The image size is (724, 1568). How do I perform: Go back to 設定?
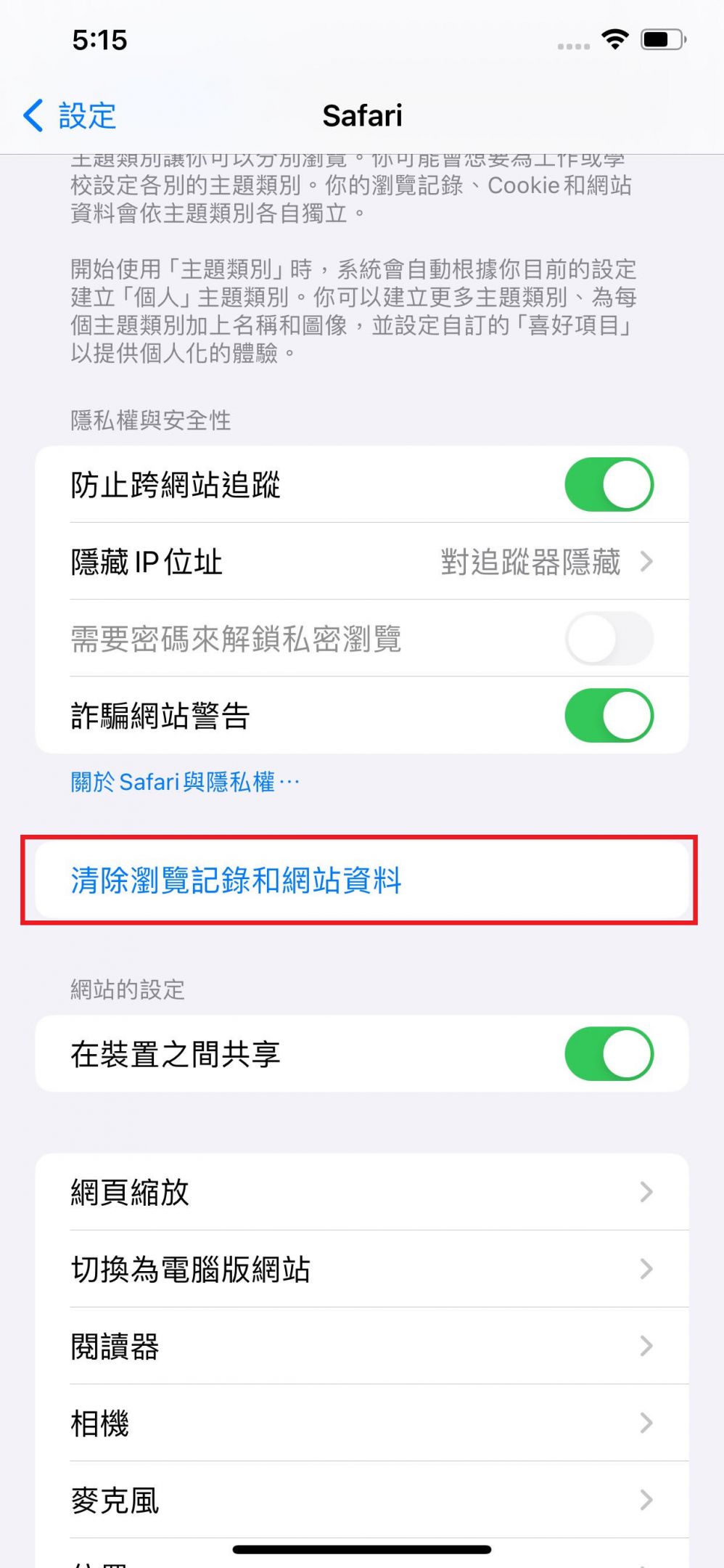[70, 115]
